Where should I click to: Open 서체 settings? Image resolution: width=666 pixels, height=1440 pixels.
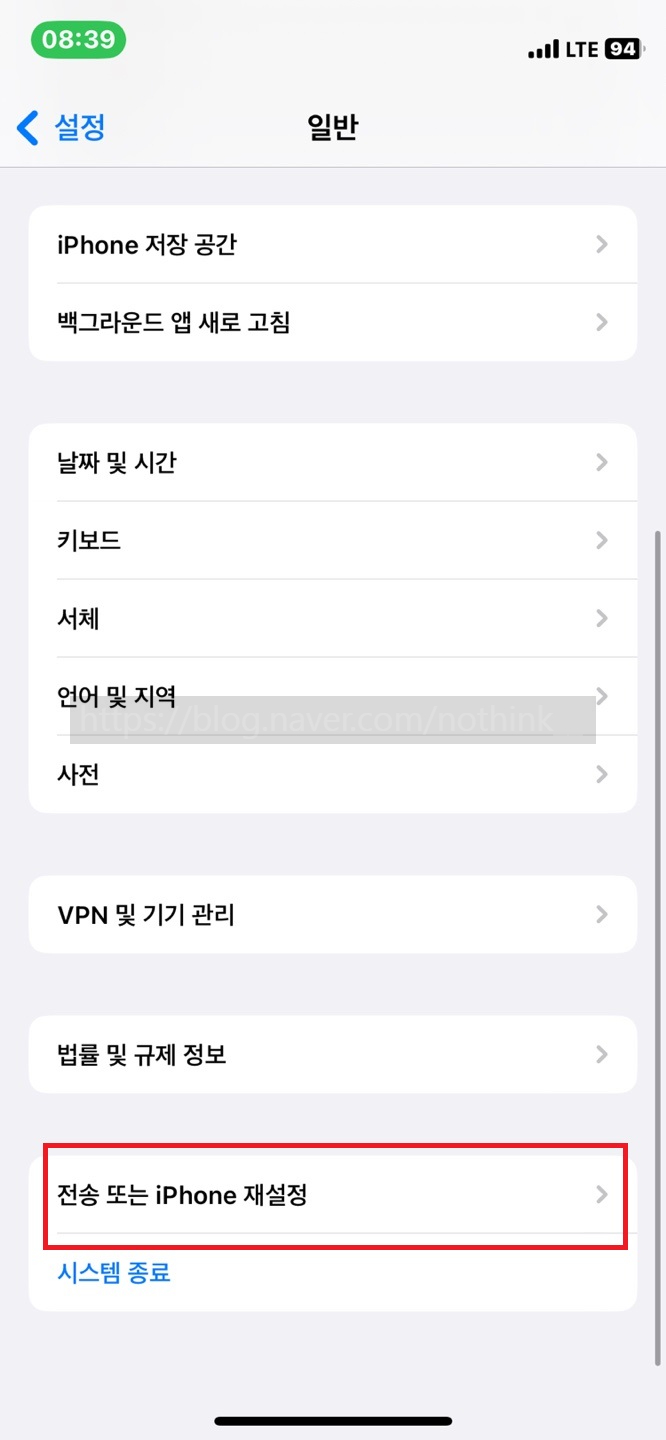[x=332, y=619]
